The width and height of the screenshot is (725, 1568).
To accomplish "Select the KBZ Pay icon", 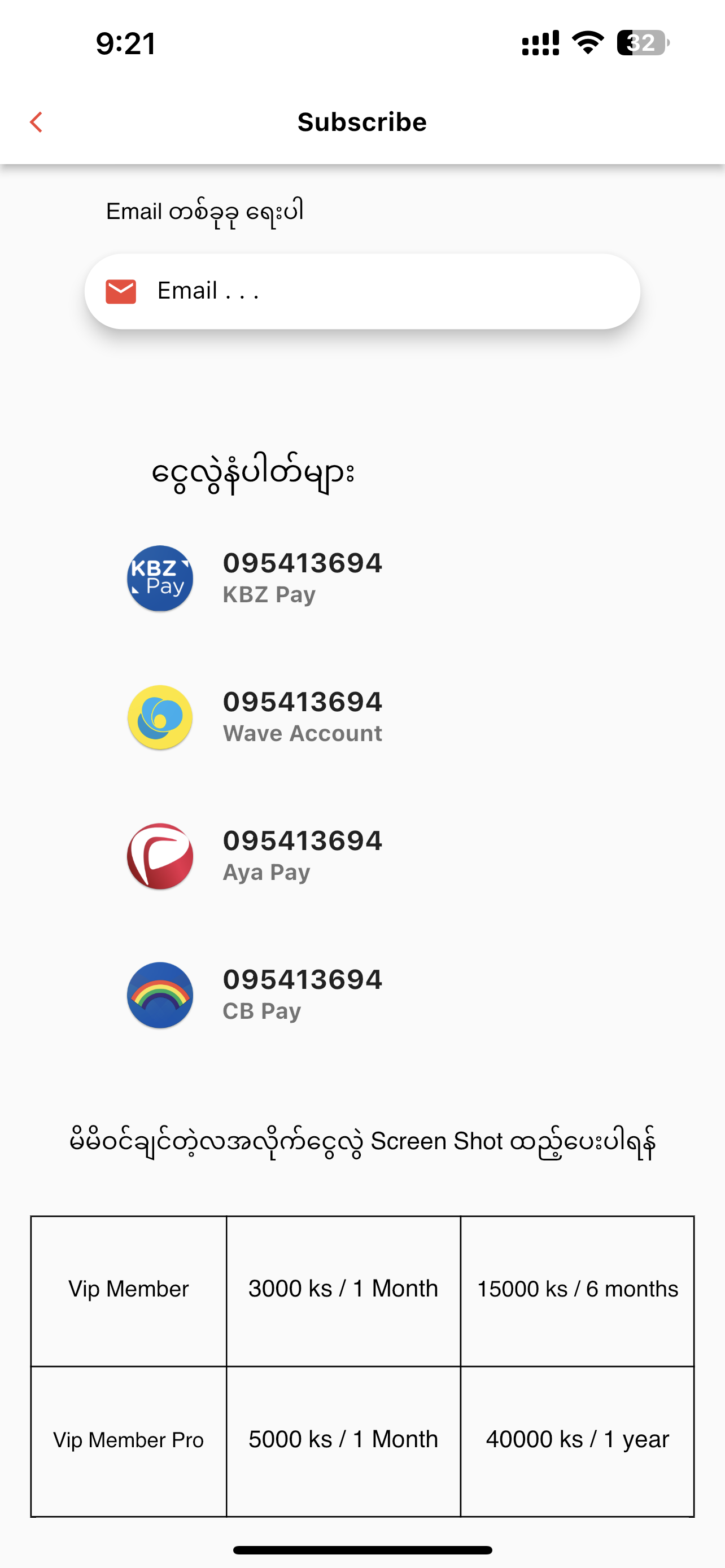I will 159,577.
